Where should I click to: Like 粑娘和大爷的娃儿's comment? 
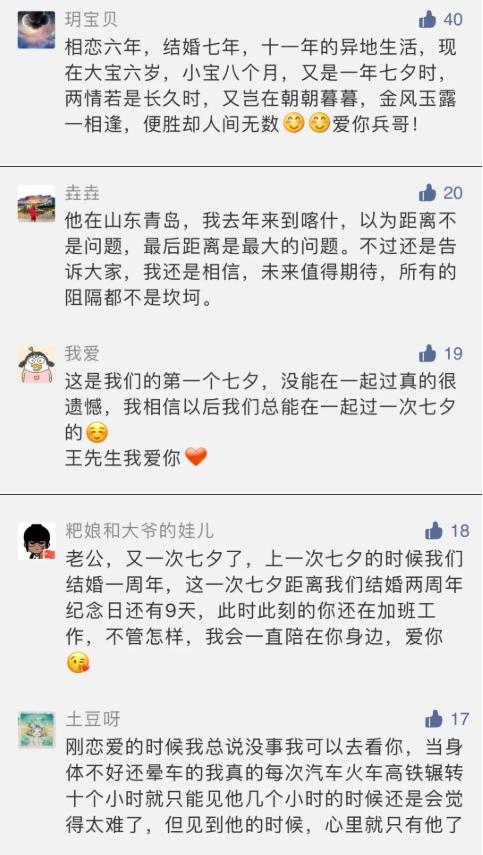pos(433,531)
